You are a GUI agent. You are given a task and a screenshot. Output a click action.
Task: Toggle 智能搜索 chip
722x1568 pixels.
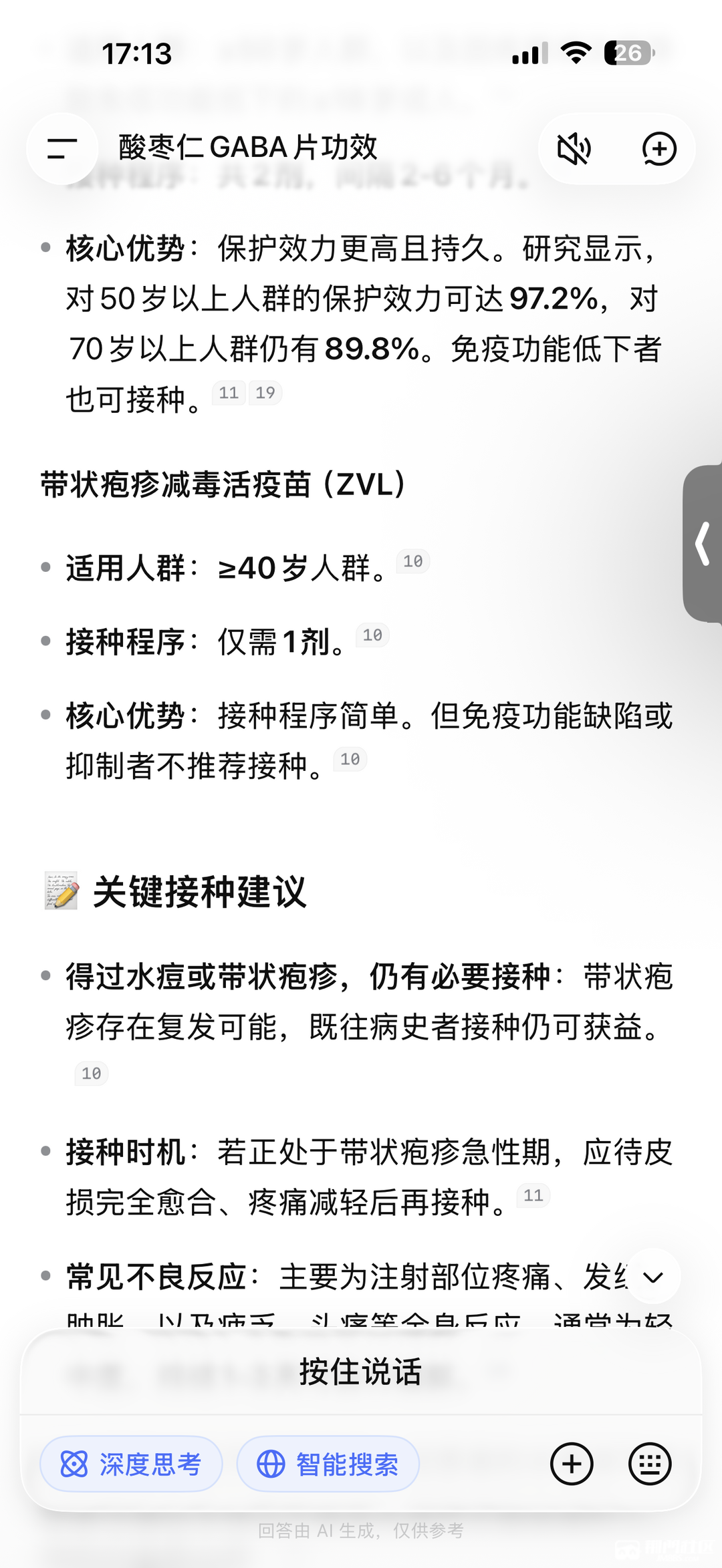coord(328,1464)
